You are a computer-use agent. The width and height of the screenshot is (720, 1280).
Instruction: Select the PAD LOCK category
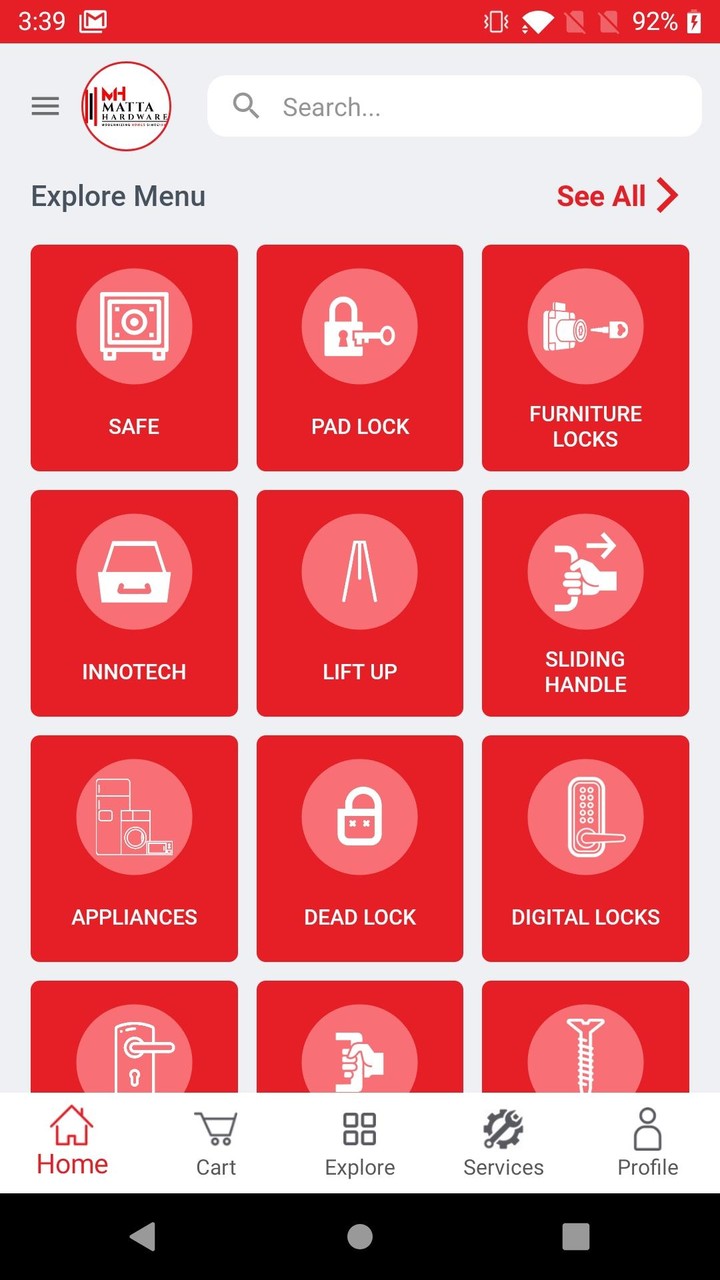tap(359, 357)
